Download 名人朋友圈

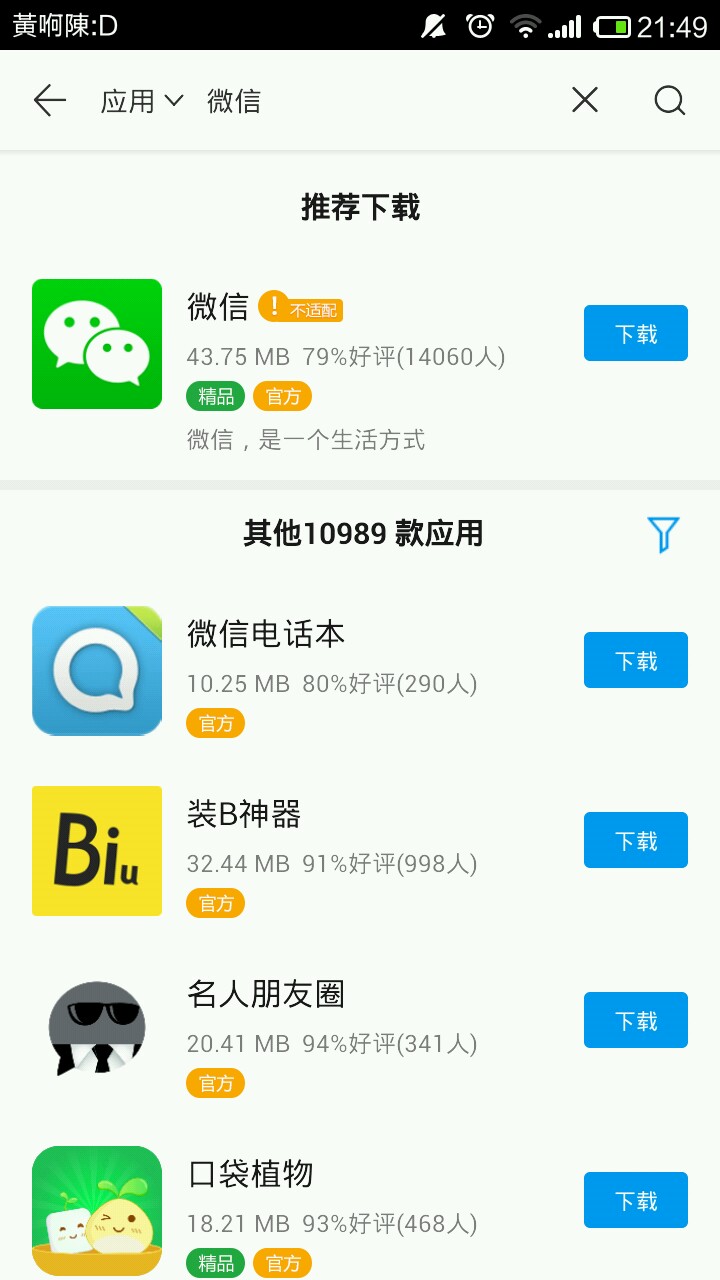635,1020
